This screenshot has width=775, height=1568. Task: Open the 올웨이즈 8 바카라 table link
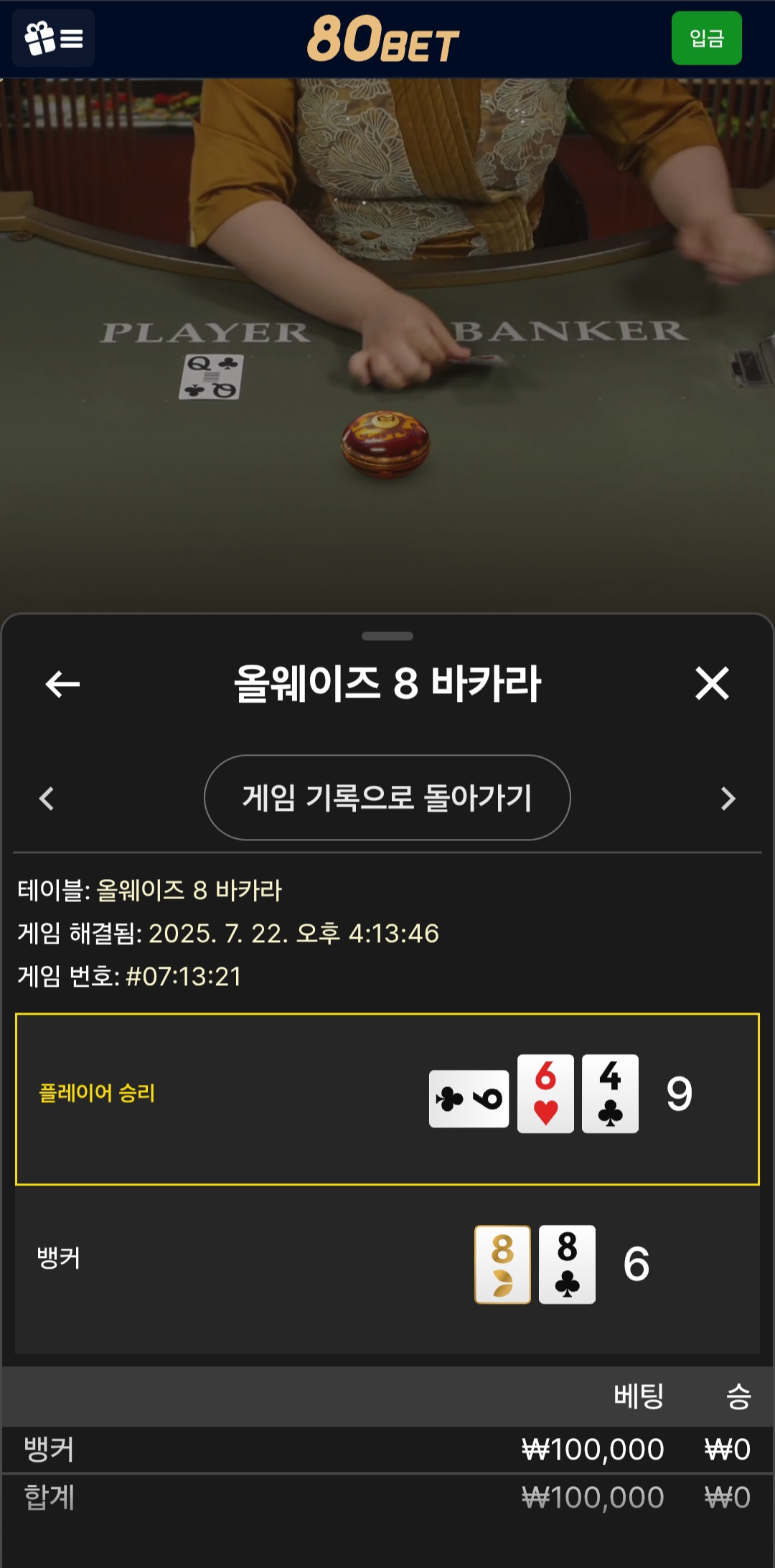189,891
